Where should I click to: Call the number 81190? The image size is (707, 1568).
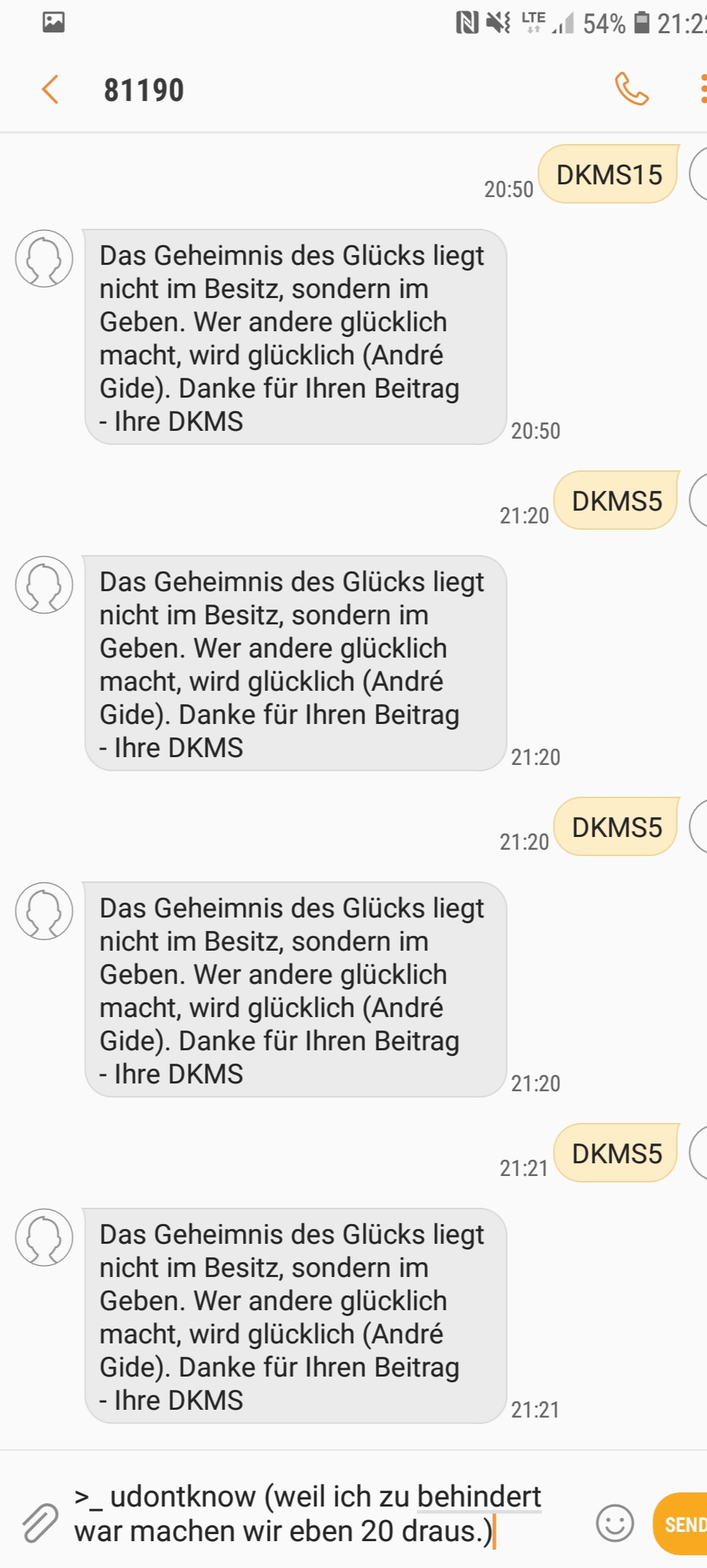[631, 89]
